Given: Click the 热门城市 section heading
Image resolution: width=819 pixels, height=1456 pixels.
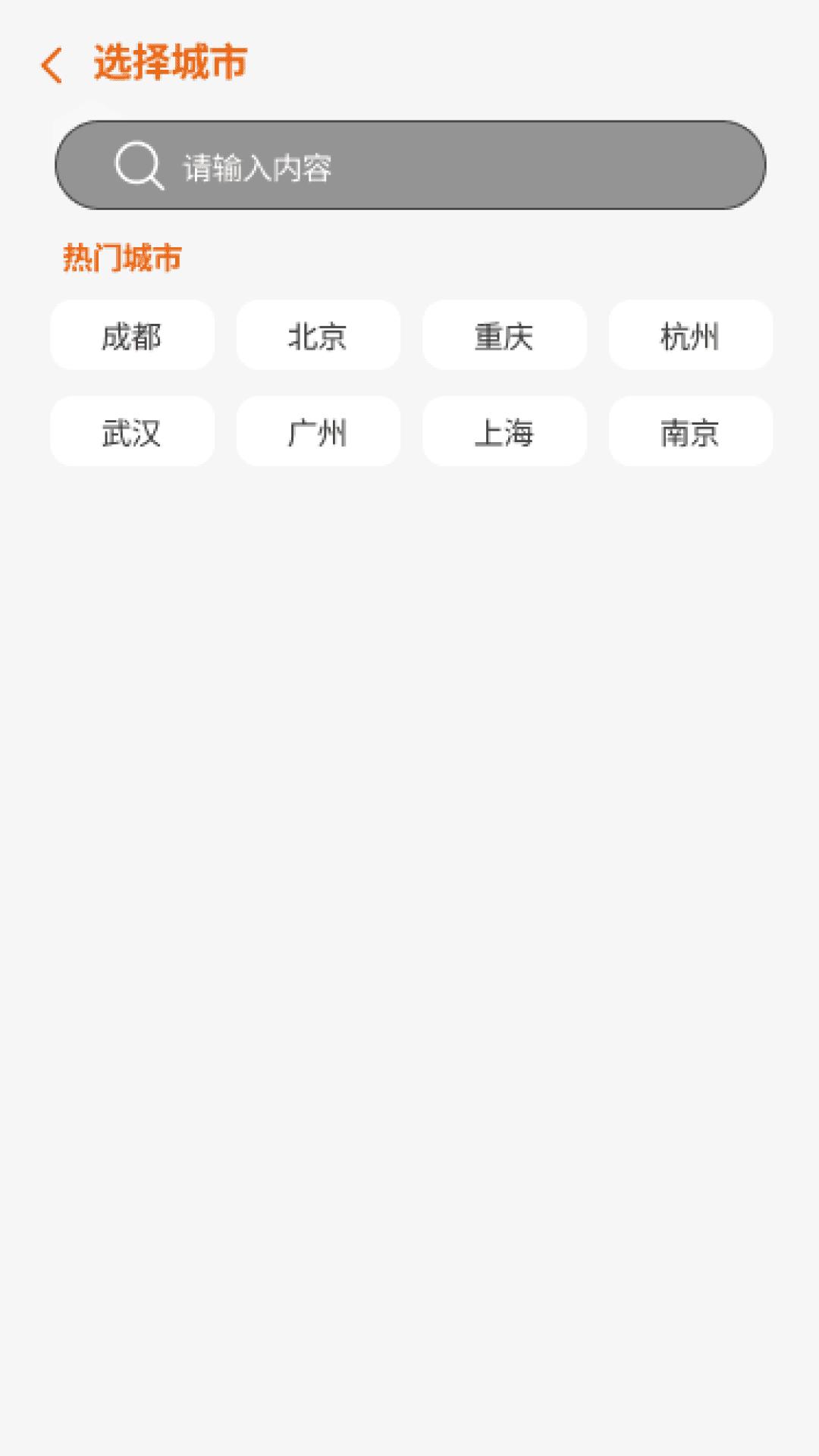Looking at the screenshot, I should point(121,256).
